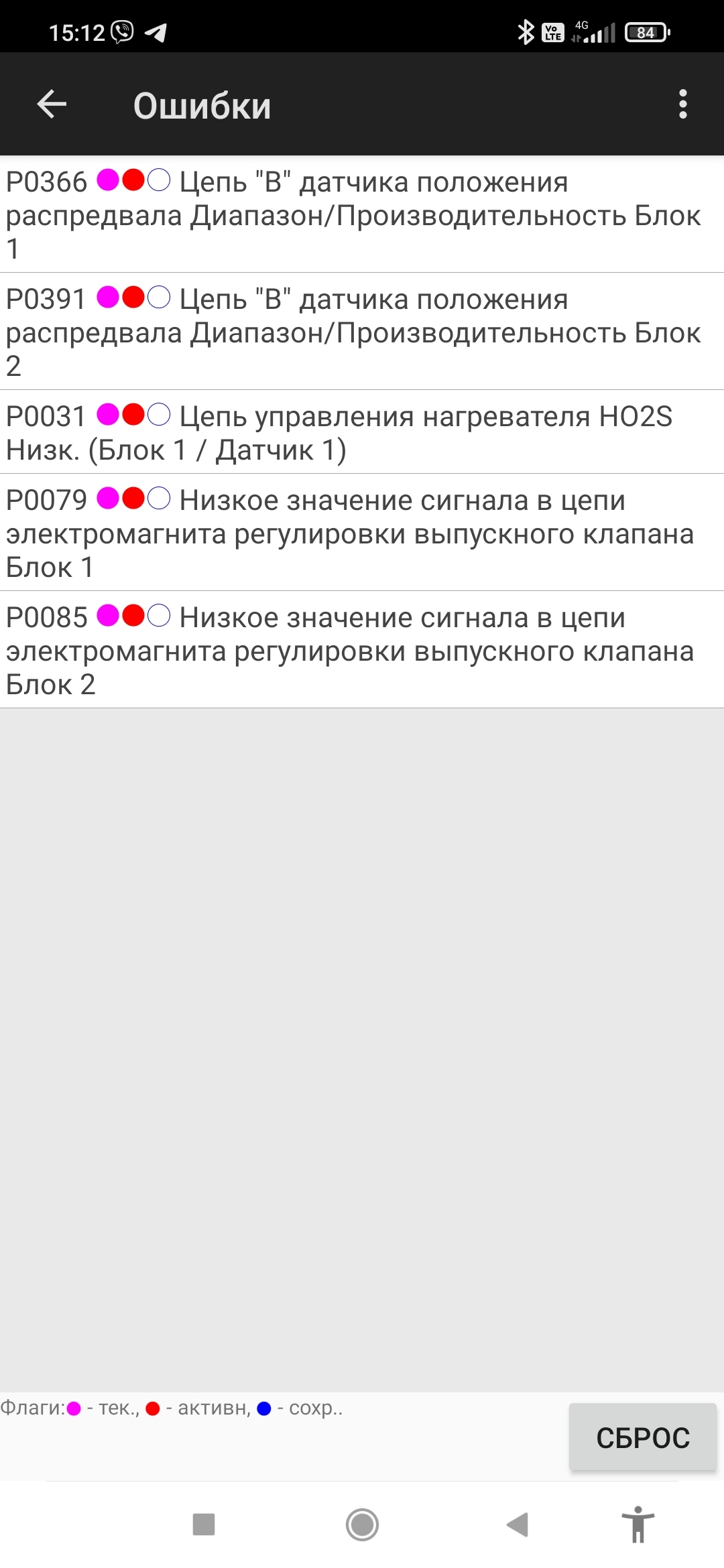Go back using the toolbar arrow
This screenshot has height=1568, width=724.
coord(52,105)
